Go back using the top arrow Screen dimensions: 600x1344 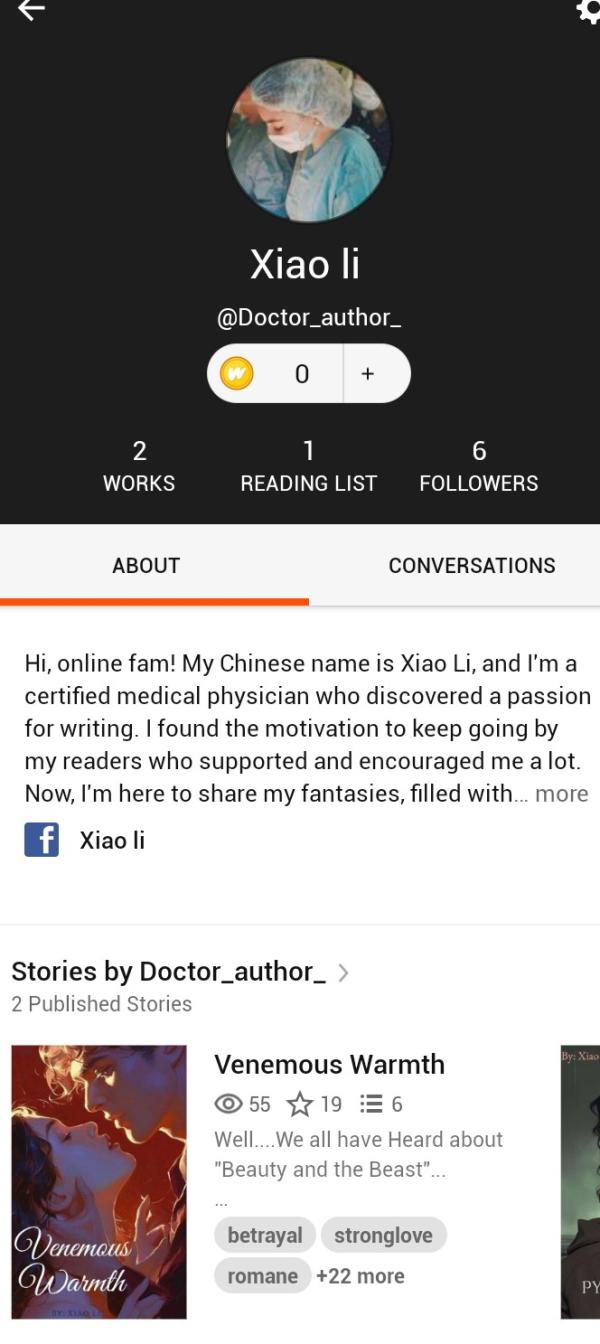pos(31,11)
